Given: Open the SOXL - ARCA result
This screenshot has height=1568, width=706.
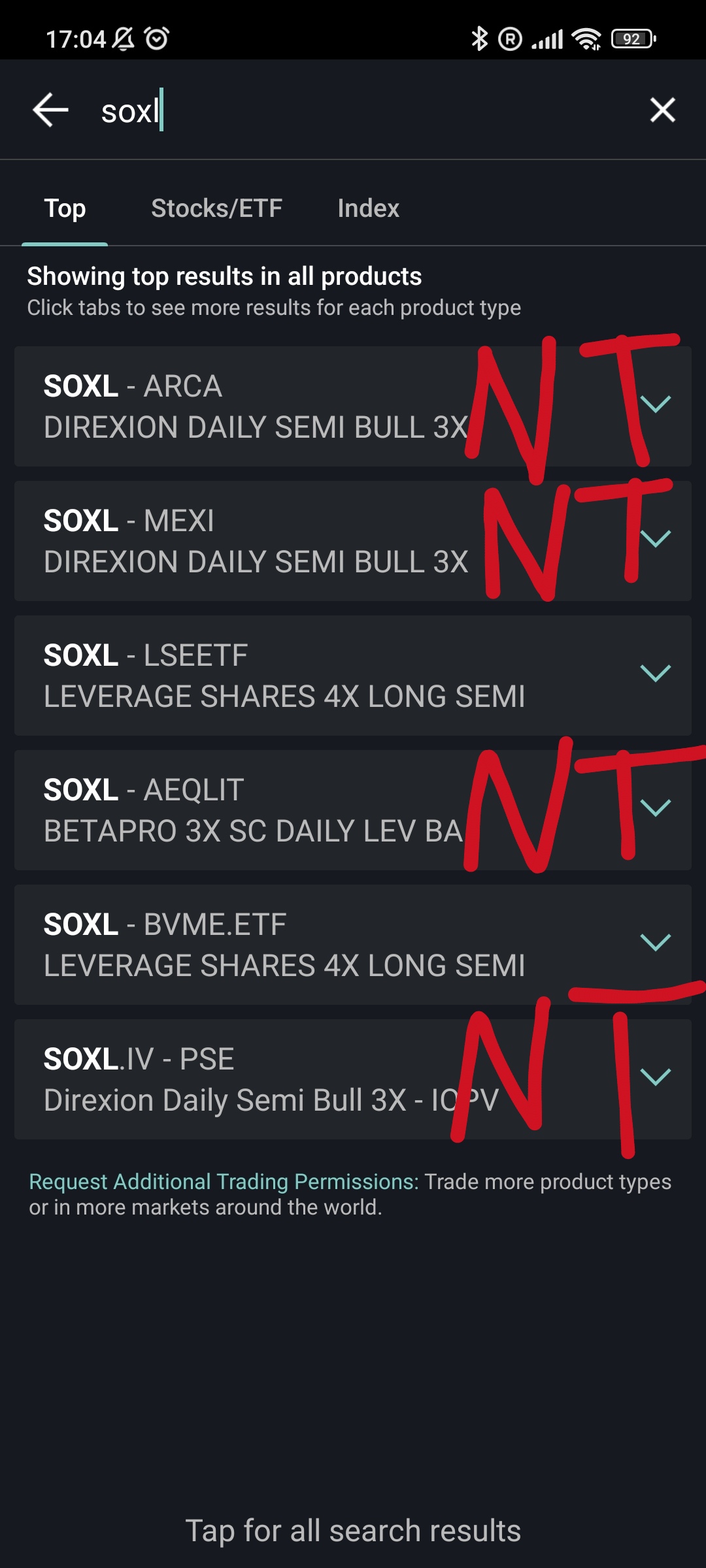Looking at the screenshot, I should pos(353,406).
